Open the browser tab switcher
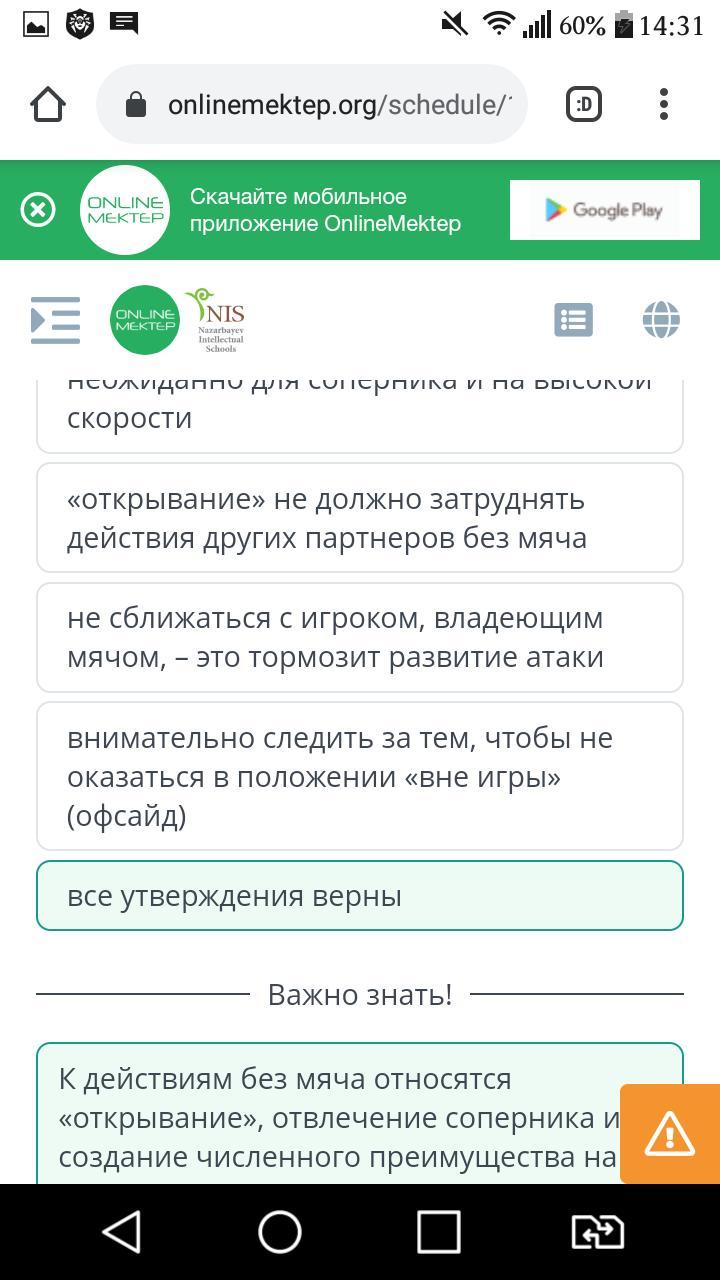The height and width of the screenshot is (1280, 720). click(584, 104)
